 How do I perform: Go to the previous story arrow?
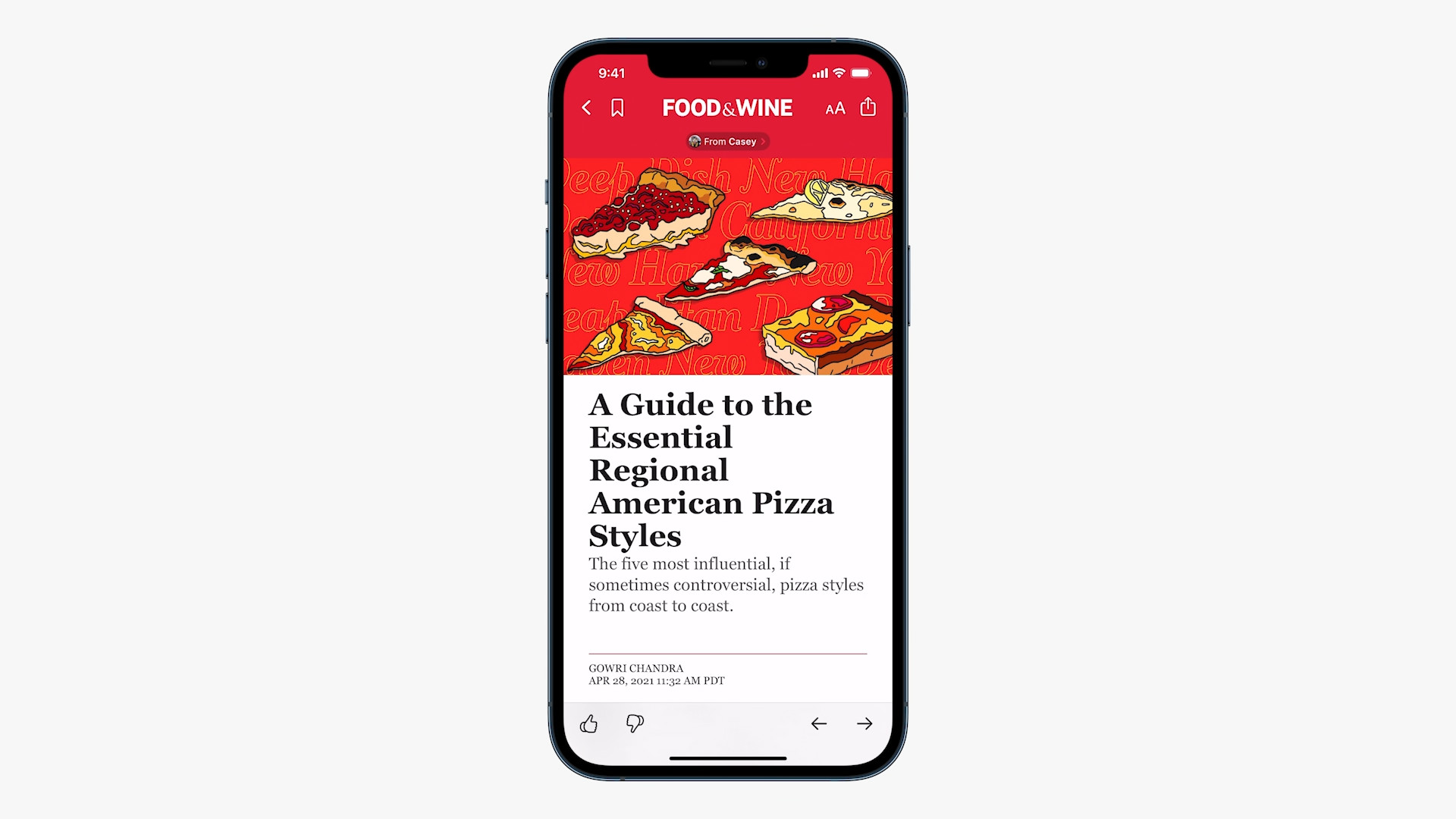pyautogui.click(x=819, y=724)
